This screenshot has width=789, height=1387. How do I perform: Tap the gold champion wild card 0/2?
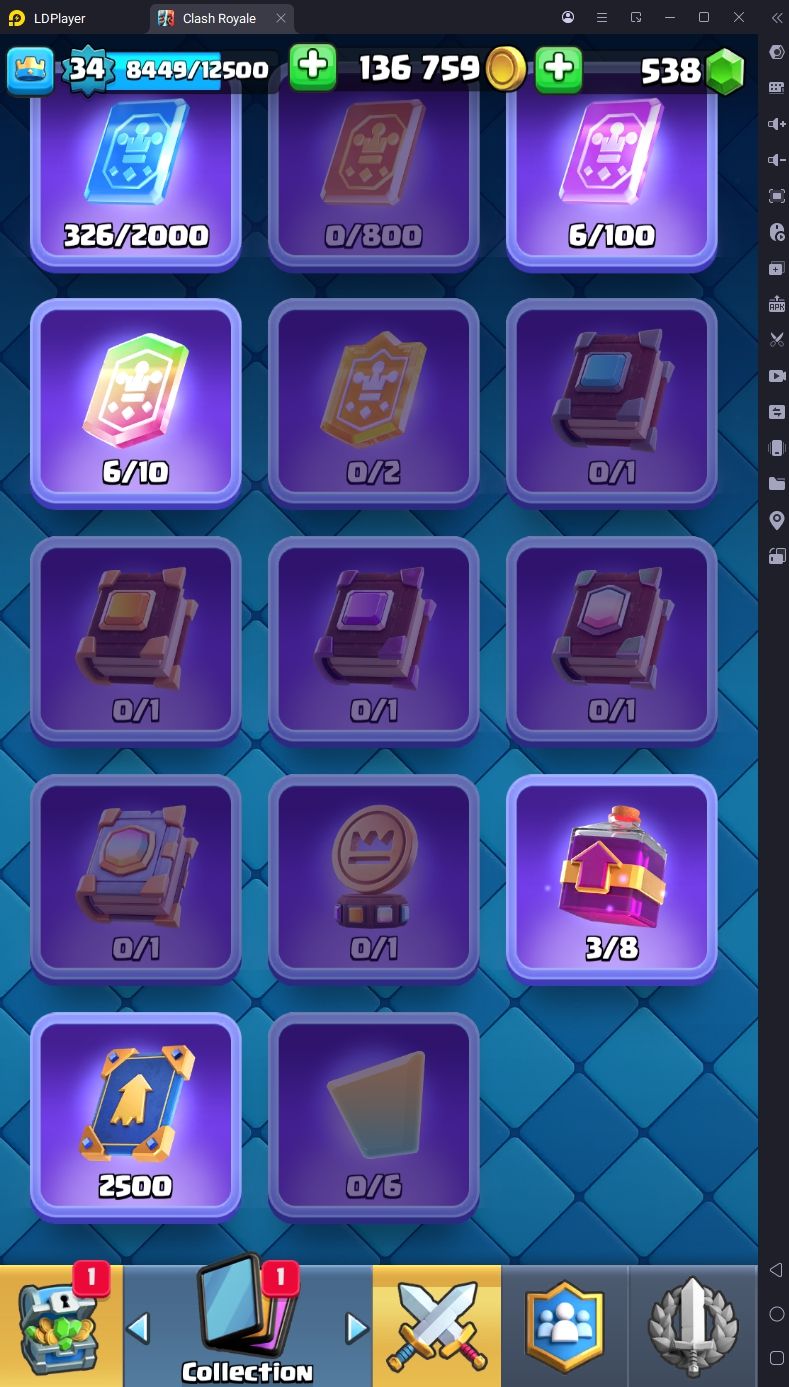pos(373,403)
